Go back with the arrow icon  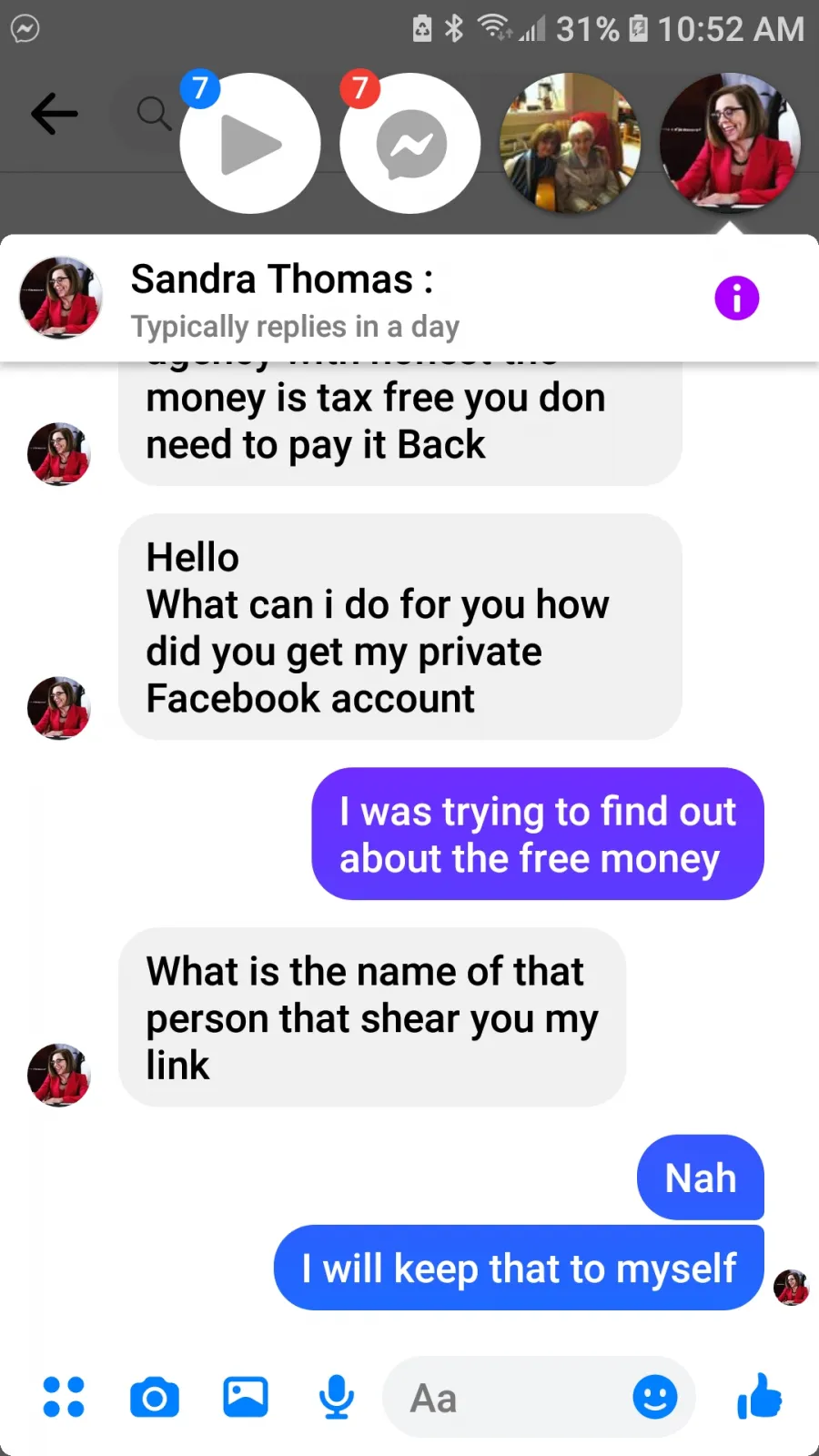tap(55, 115)
